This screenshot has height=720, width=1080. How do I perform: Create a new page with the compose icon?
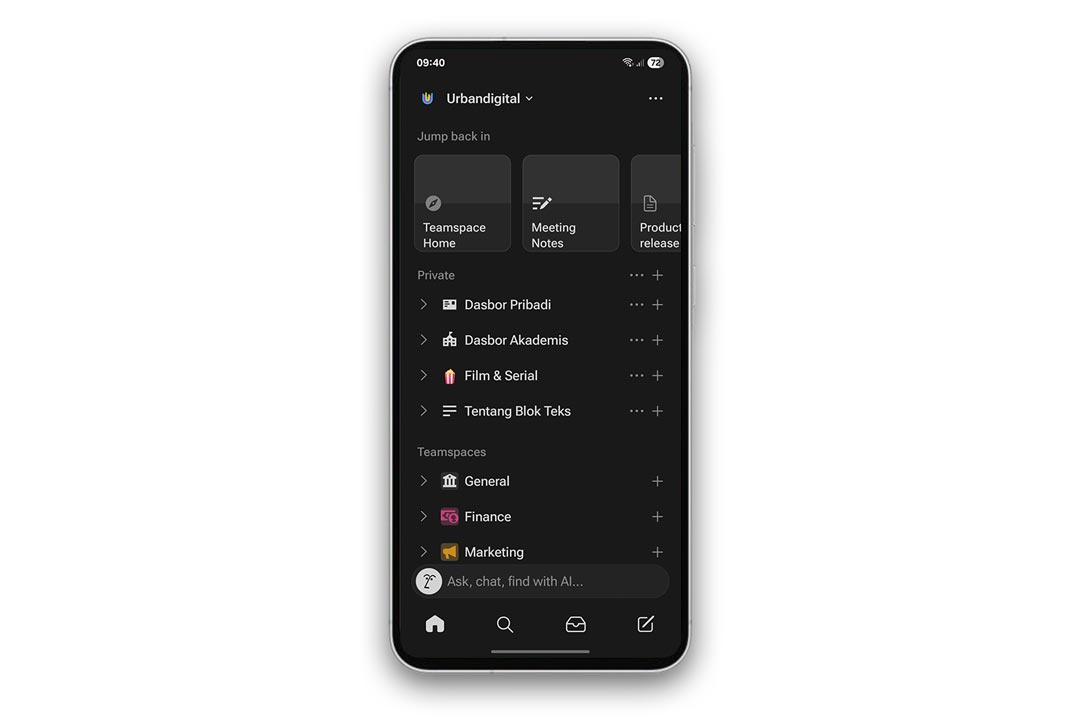pos(646,624)
